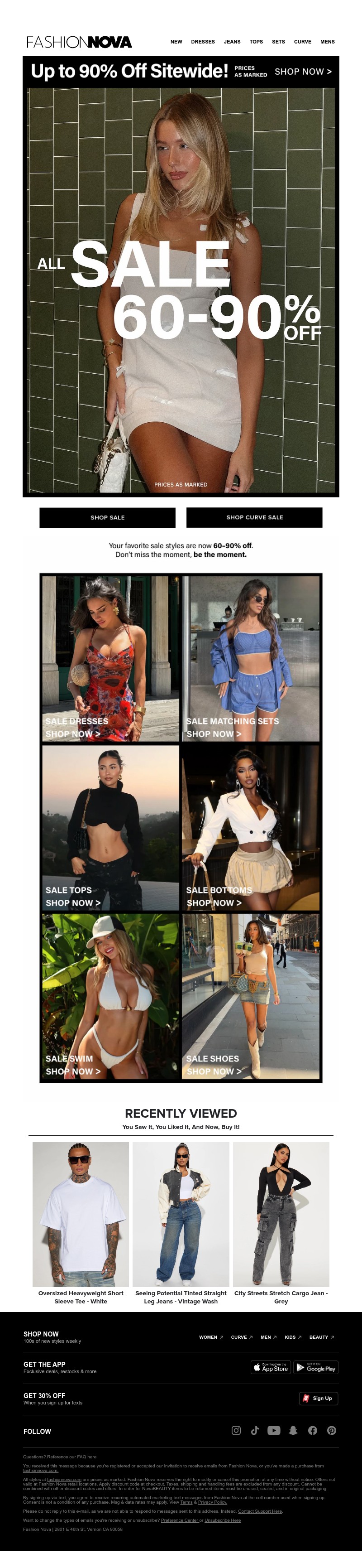Get the app on Google Play

316,1367
